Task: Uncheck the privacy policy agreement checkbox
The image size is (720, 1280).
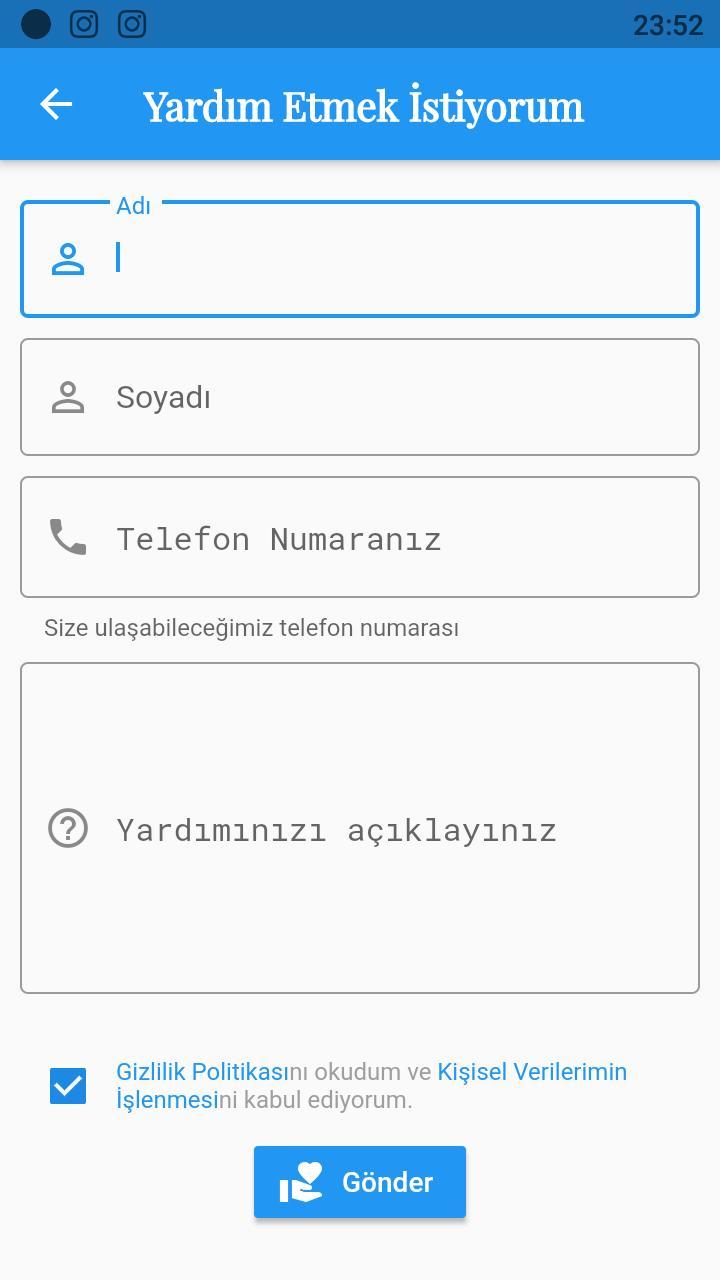Action: 67,1085
